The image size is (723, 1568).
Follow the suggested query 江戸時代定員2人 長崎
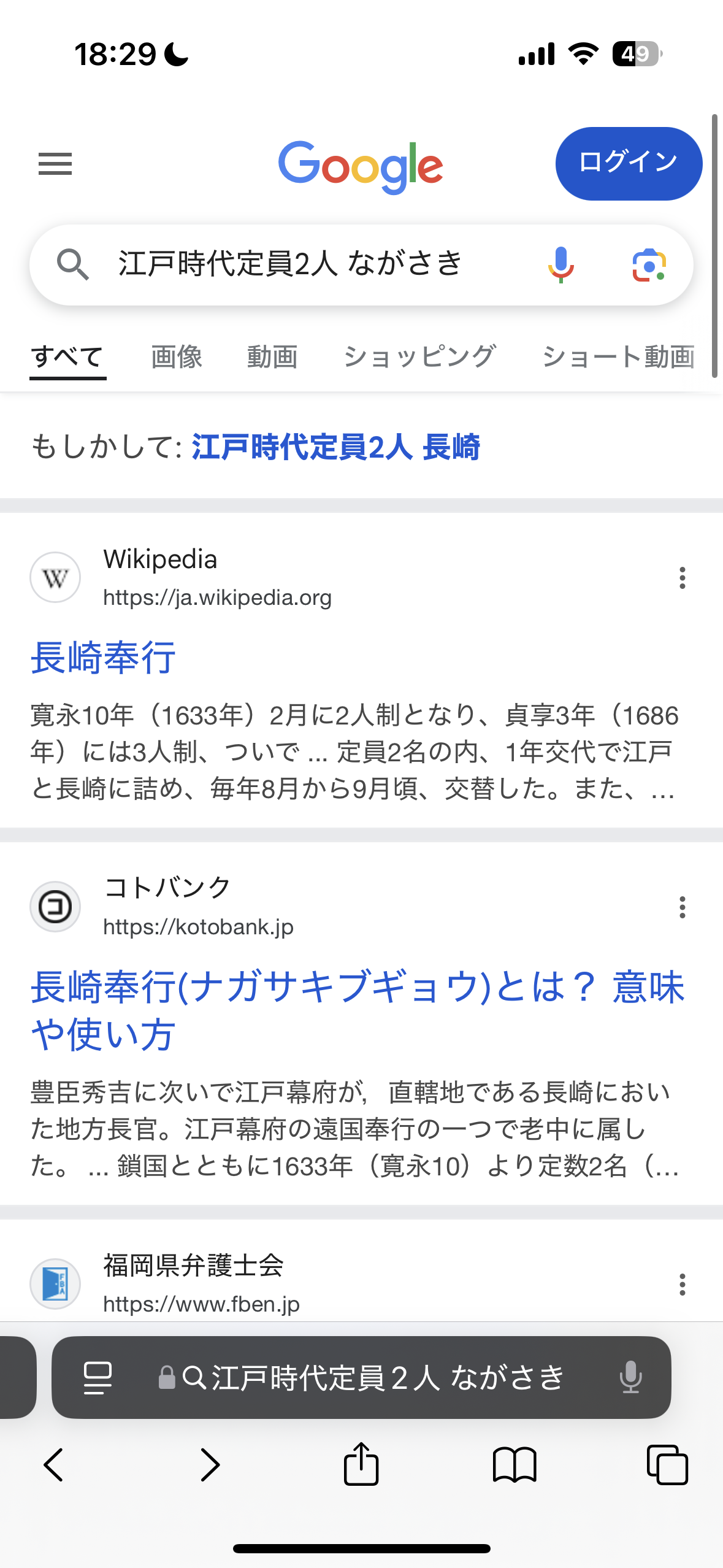335,447
